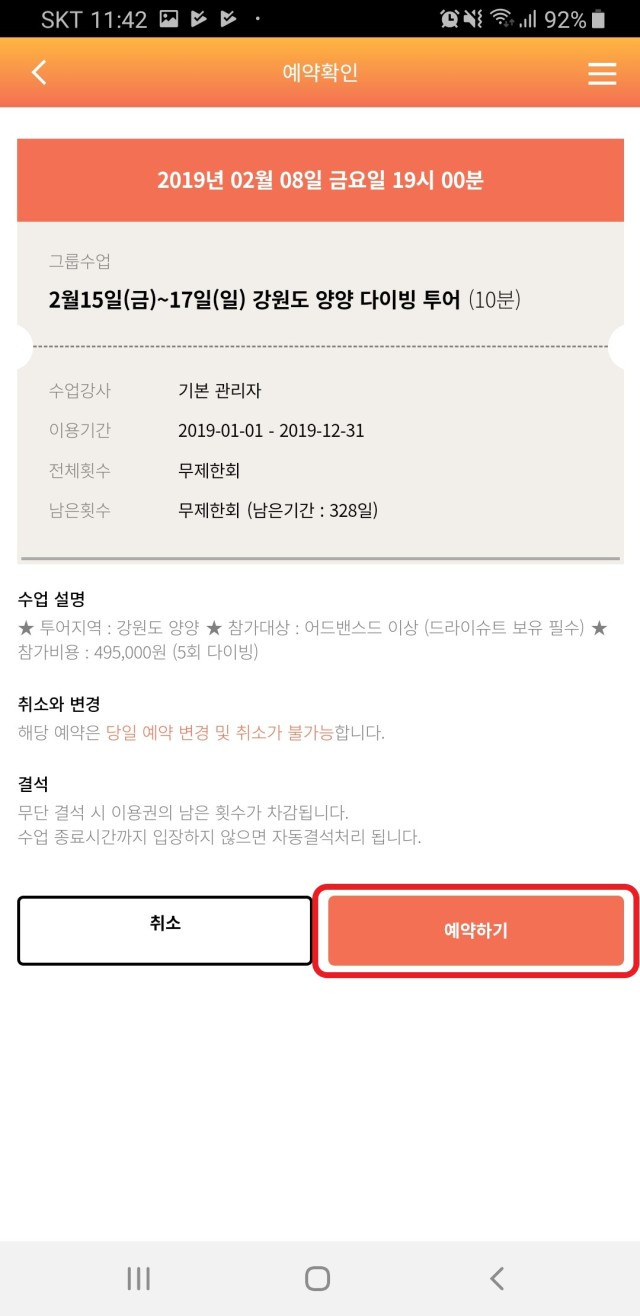This screenshot has width=640, height=1316.
Task: Open the system recent apps view
Action: coord(139,1278)
